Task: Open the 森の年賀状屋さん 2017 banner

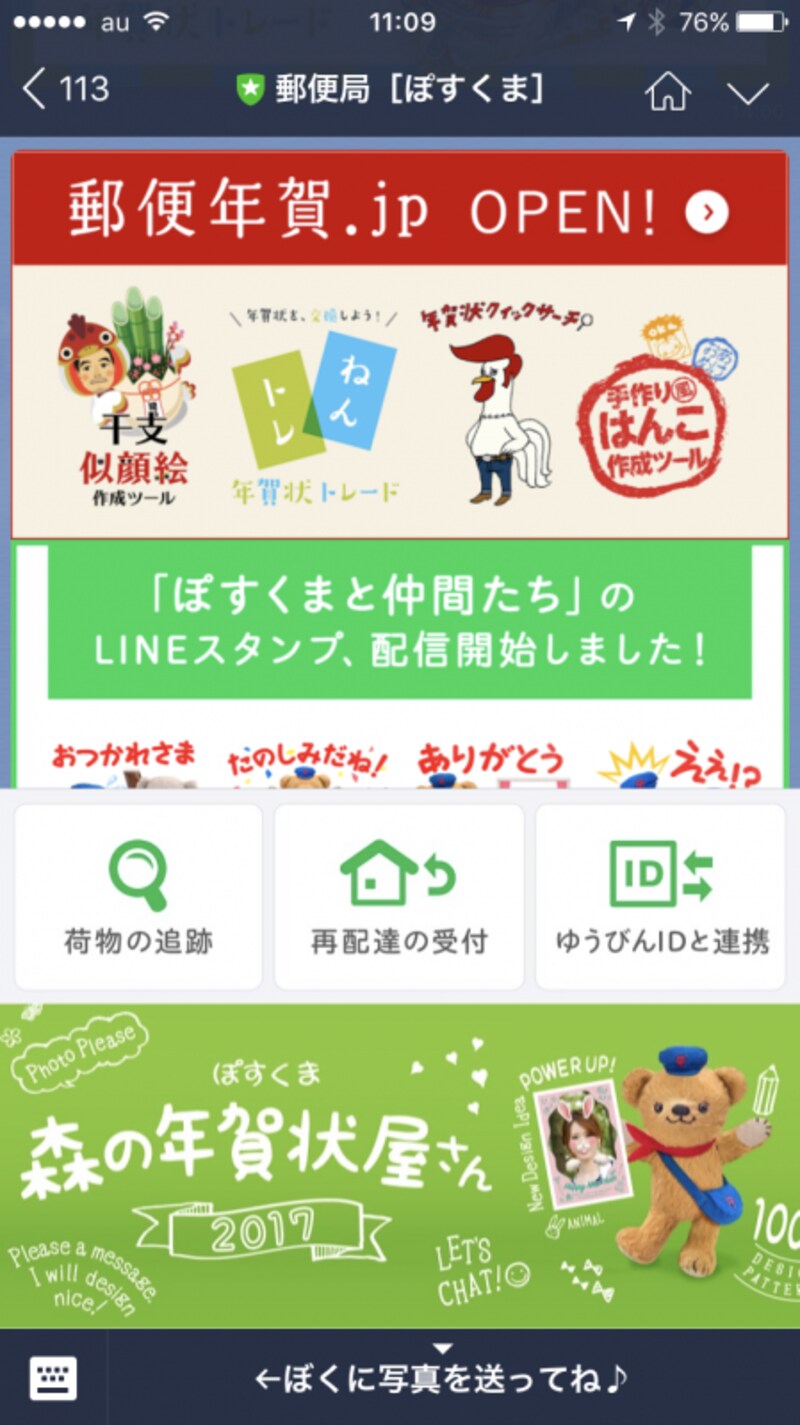Action: click(400, 1165)
